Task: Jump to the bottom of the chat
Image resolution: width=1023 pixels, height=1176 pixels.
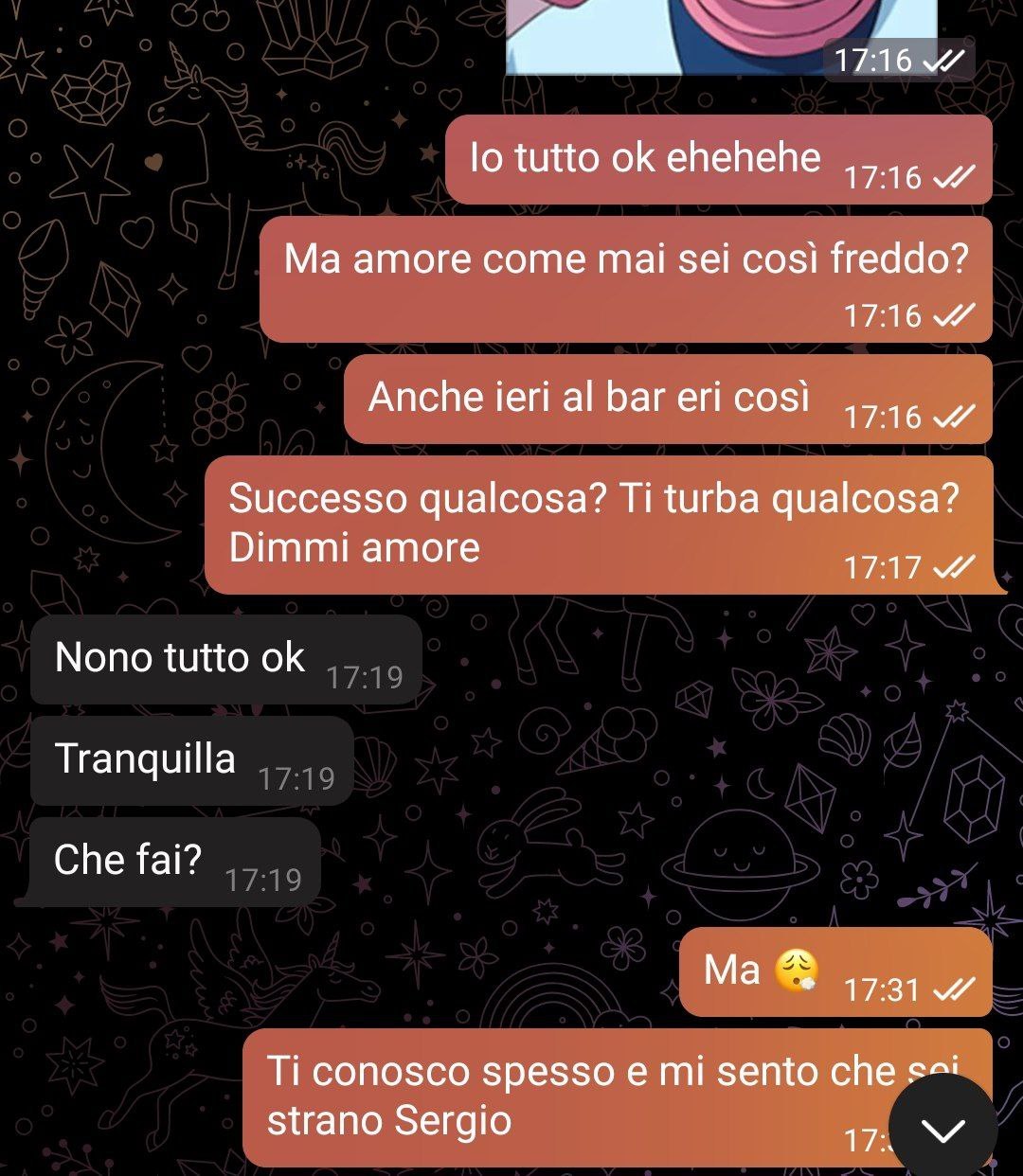Action: tap(942, 1129)
